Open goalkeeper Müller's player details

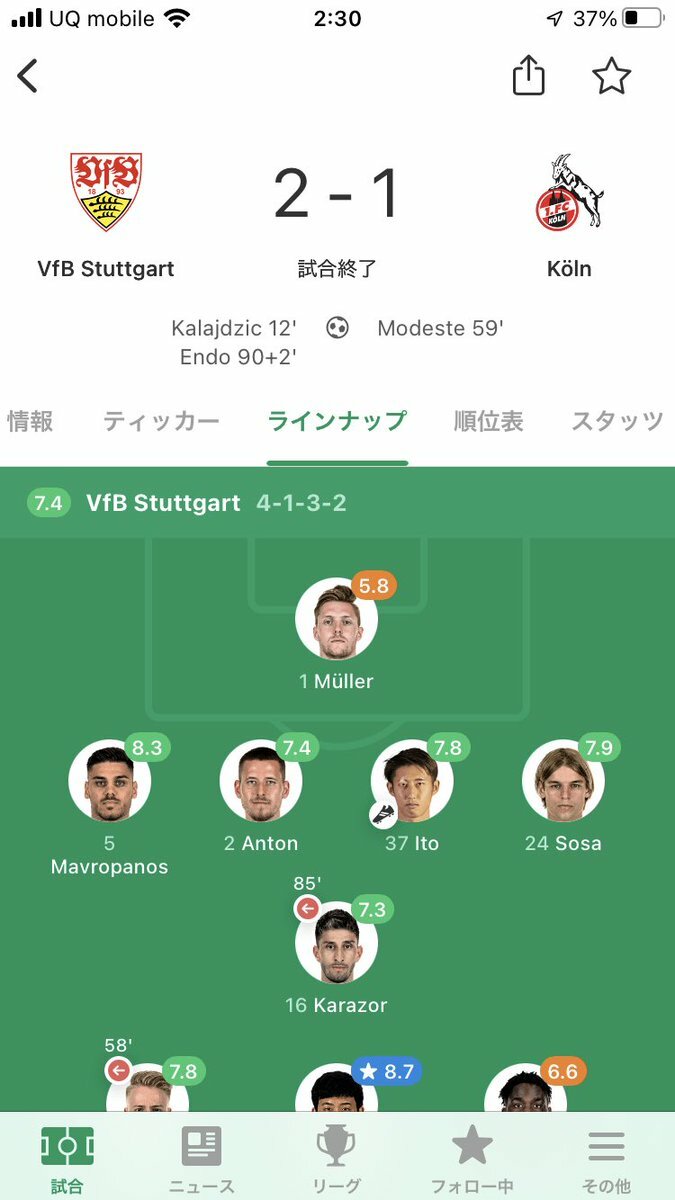coord(336,619)
